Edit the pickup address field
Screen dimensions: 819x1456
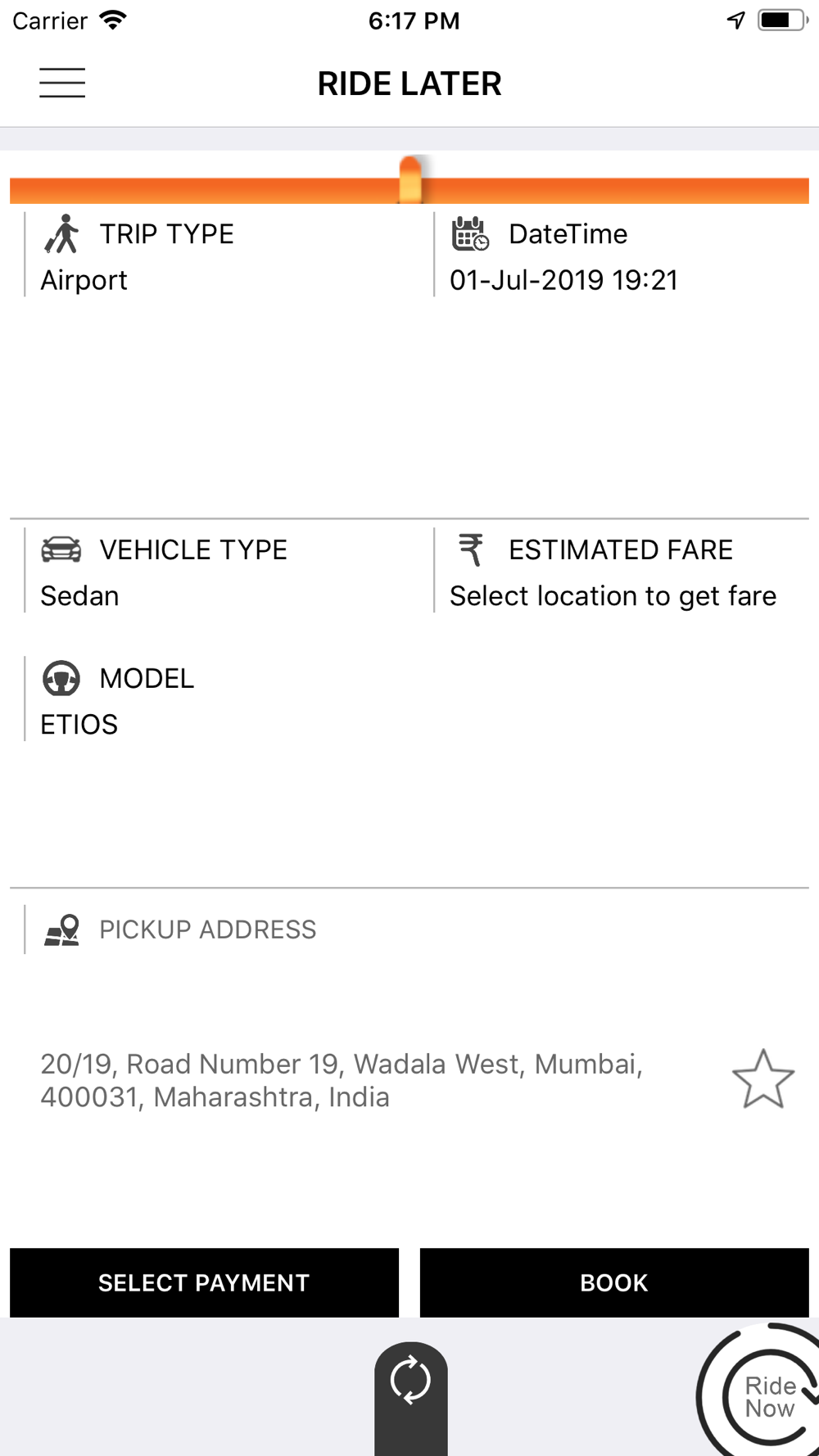click(342, 1080)
